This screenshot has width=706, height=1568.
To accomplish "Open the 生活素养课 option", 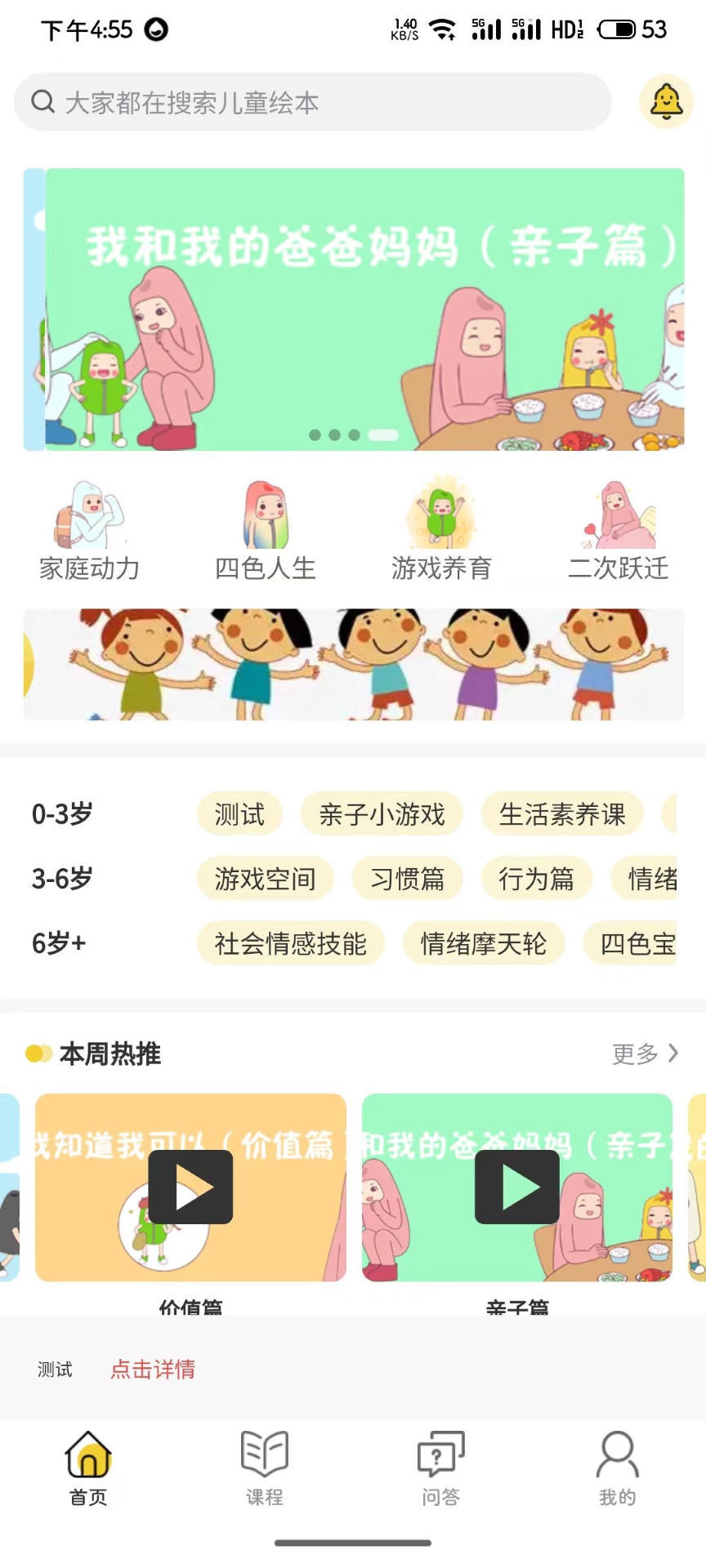I will [x=563, y=814].
